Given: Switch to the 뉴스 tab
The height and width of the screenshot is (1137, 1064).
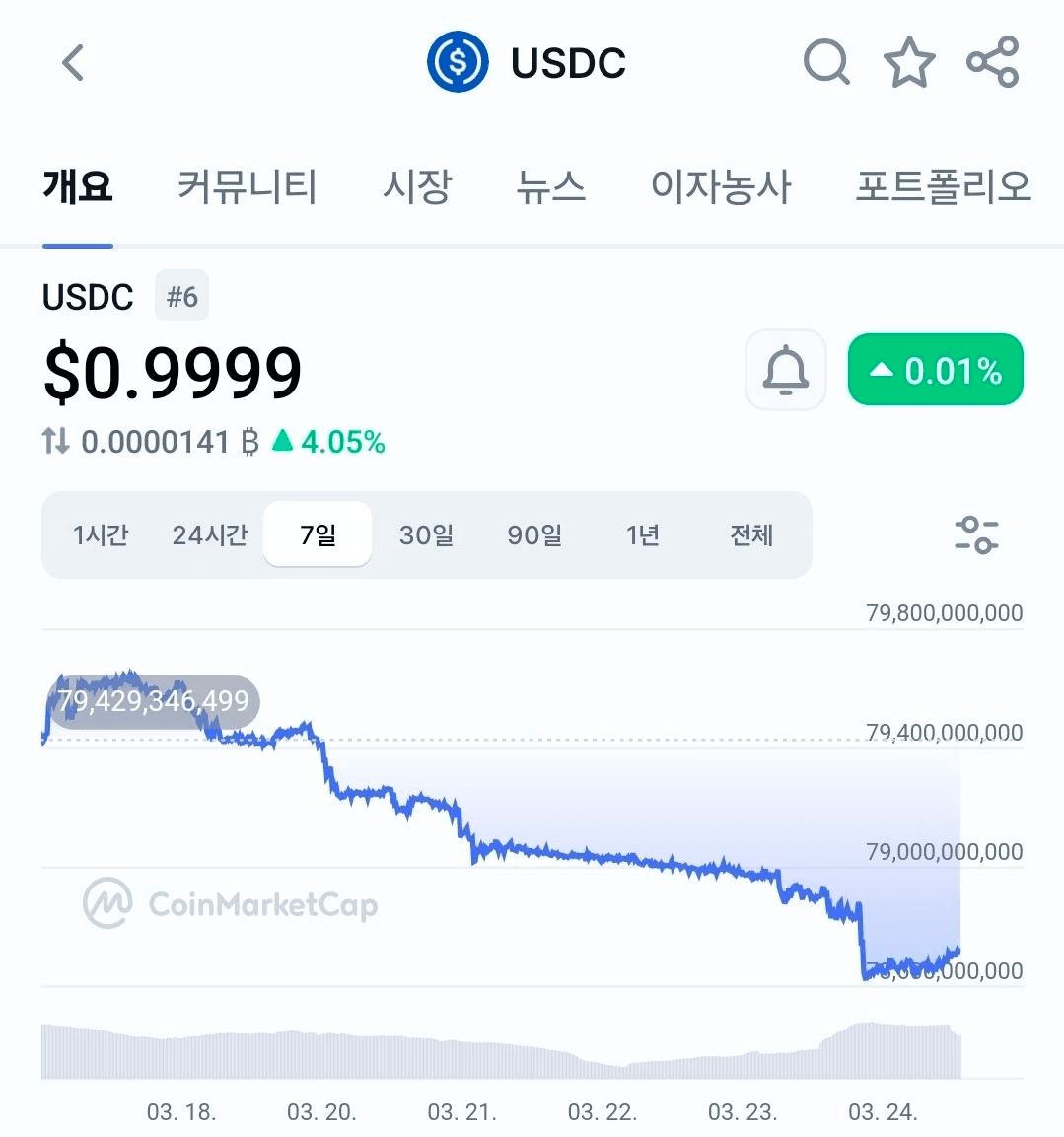Looking at the screenshot, I should (550, 186).
